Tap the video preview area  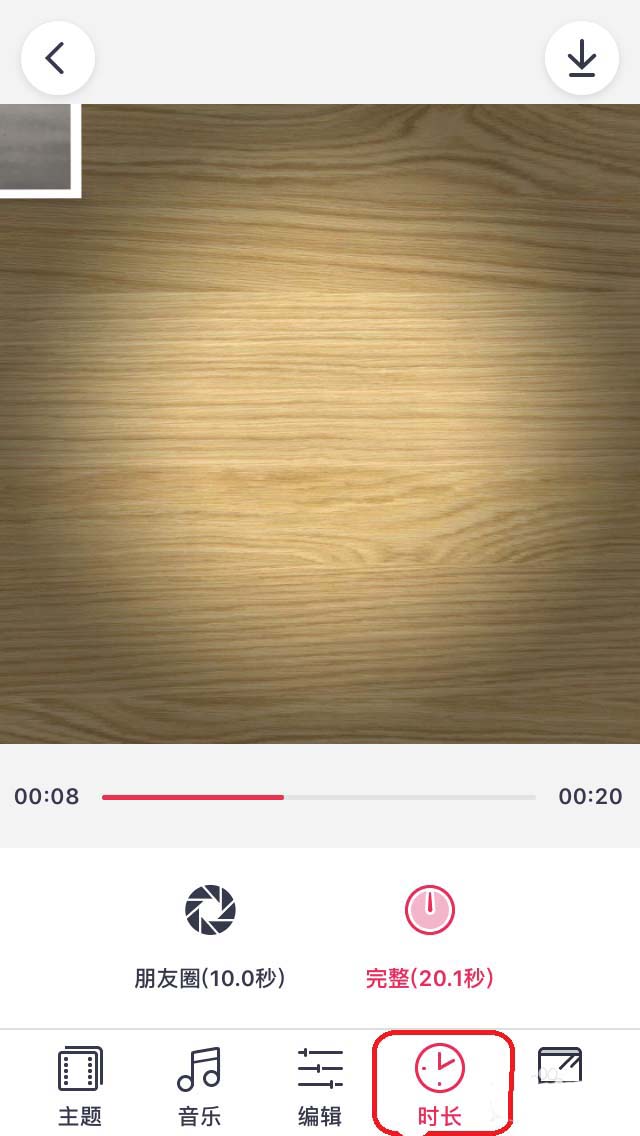click(x=320, y=424)
